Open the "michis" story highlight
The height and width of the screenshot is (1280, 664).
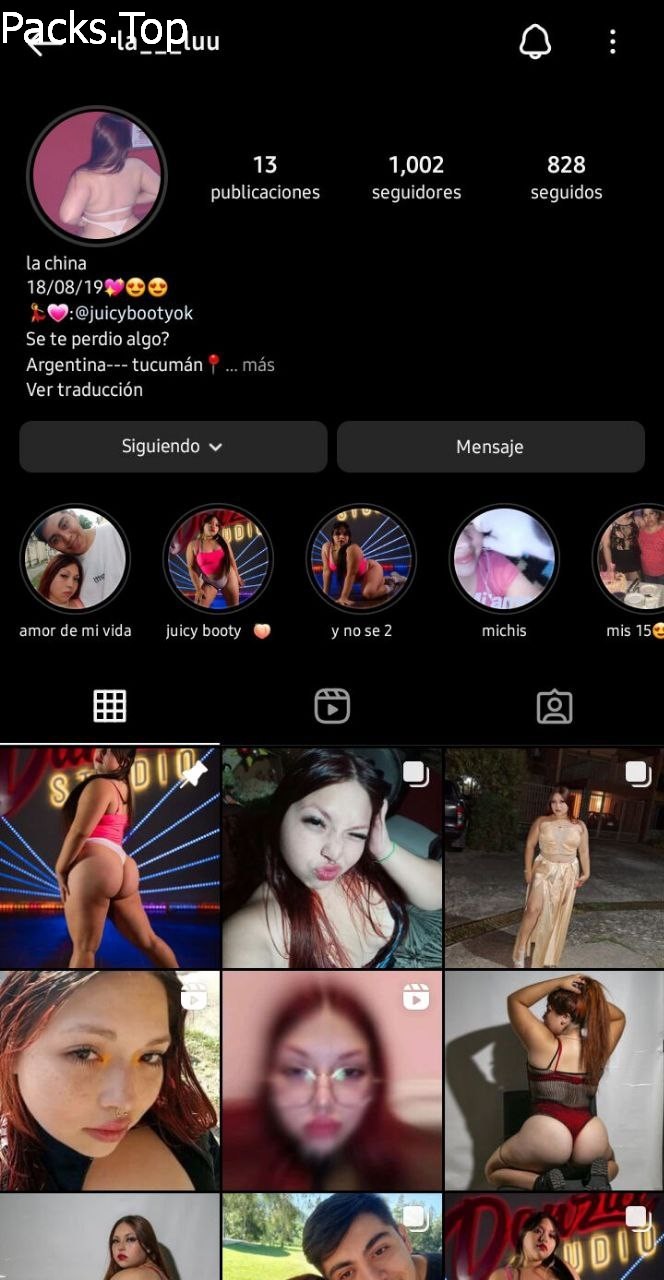click(504, 558)
